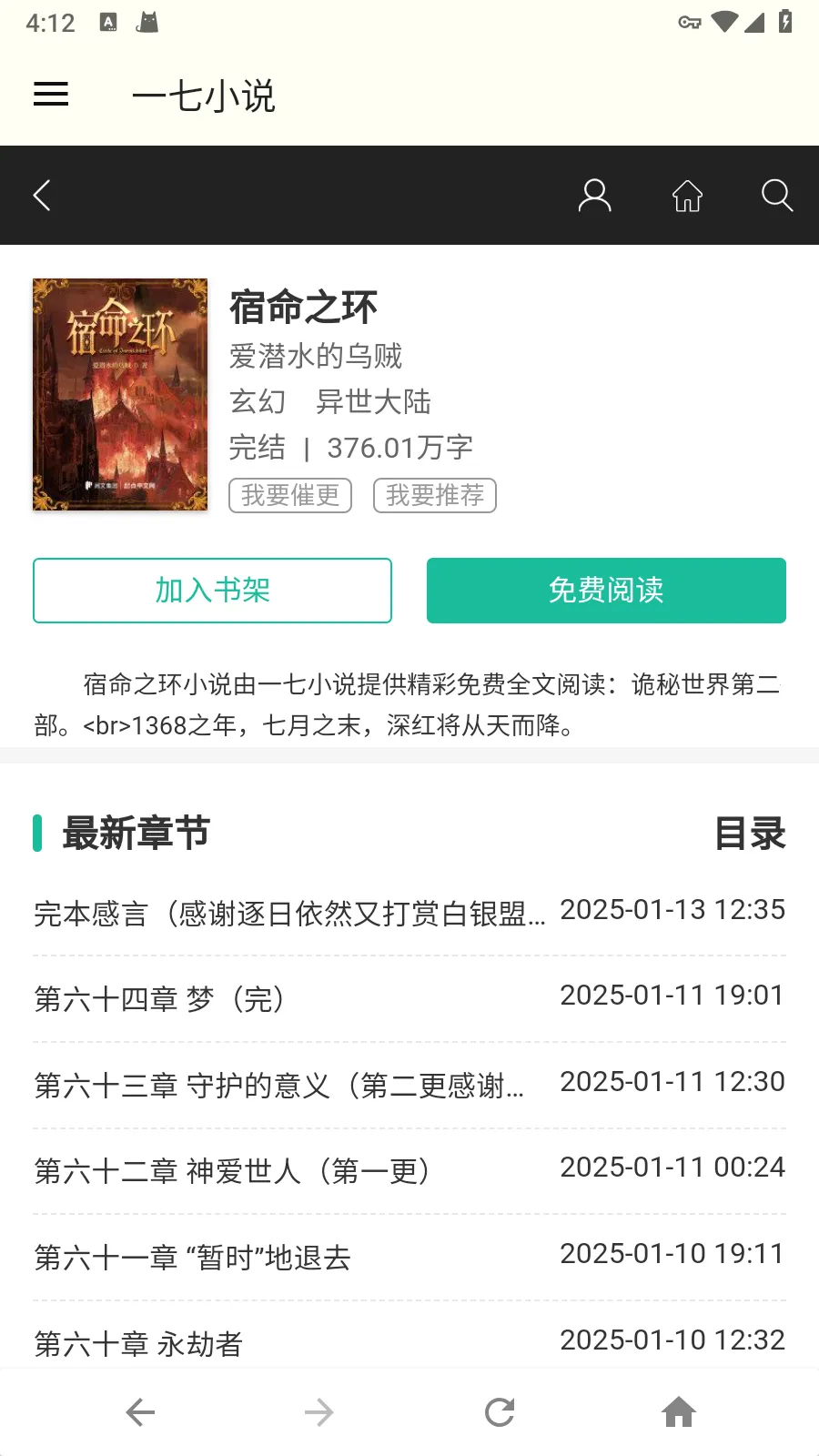Tap the 我要推荐 button
The width and height of the screenshot is (819, 1456).
435,495
